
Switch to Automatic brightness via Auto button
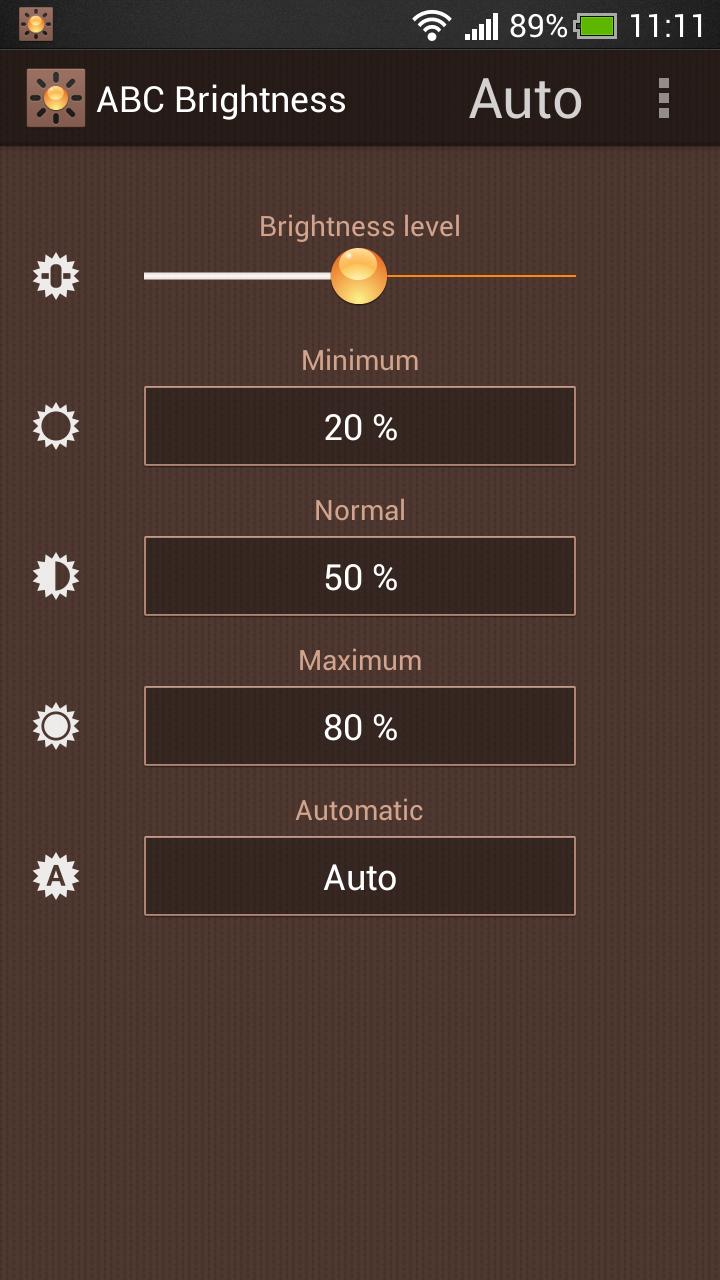(x=360, y=877)
